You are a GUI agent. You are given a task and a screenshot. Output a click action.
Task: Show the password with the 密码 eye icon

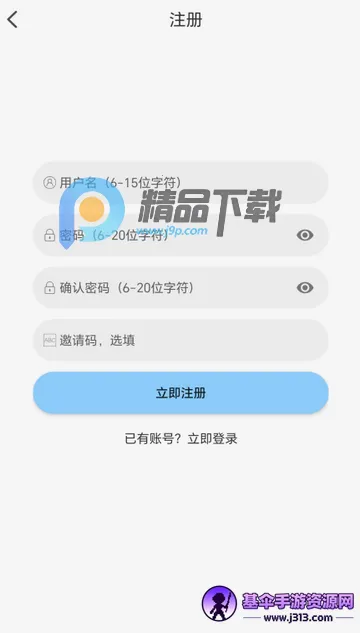[x=305, y=235]
